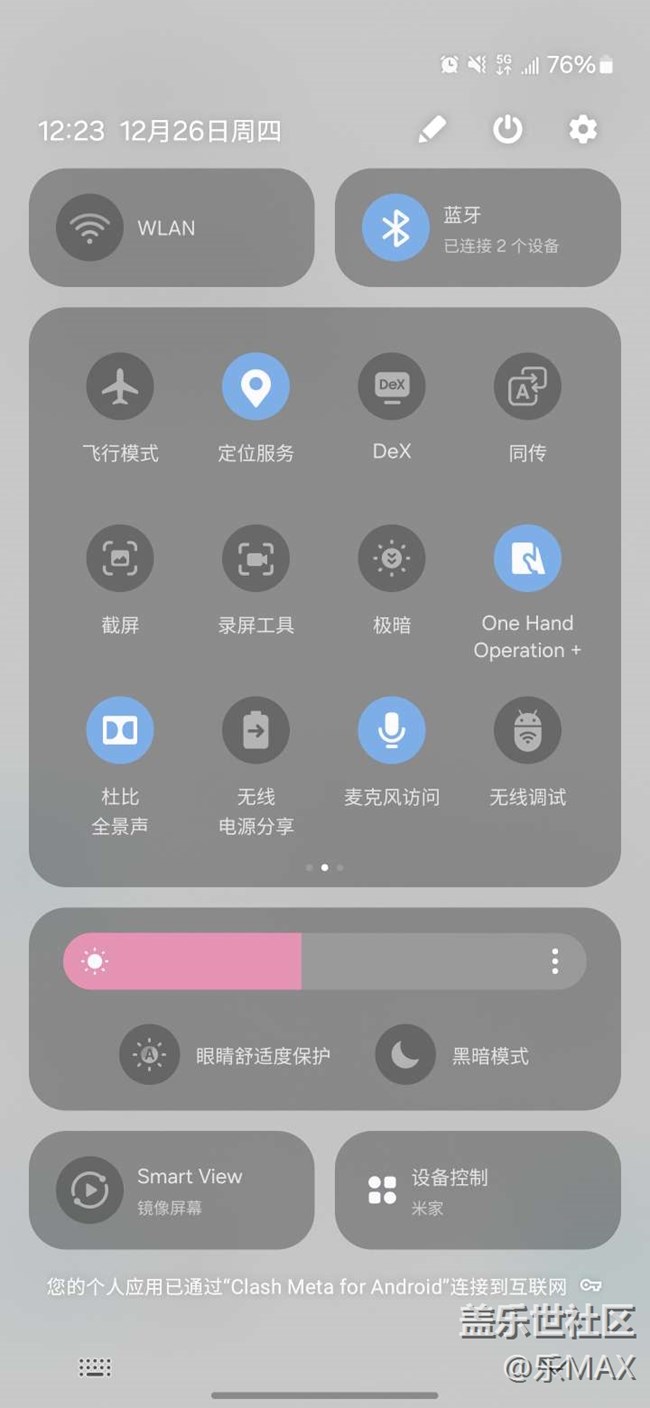This screenshot has height=1408, width=650.
Task: Turn on WLAN
Action: 172,228
